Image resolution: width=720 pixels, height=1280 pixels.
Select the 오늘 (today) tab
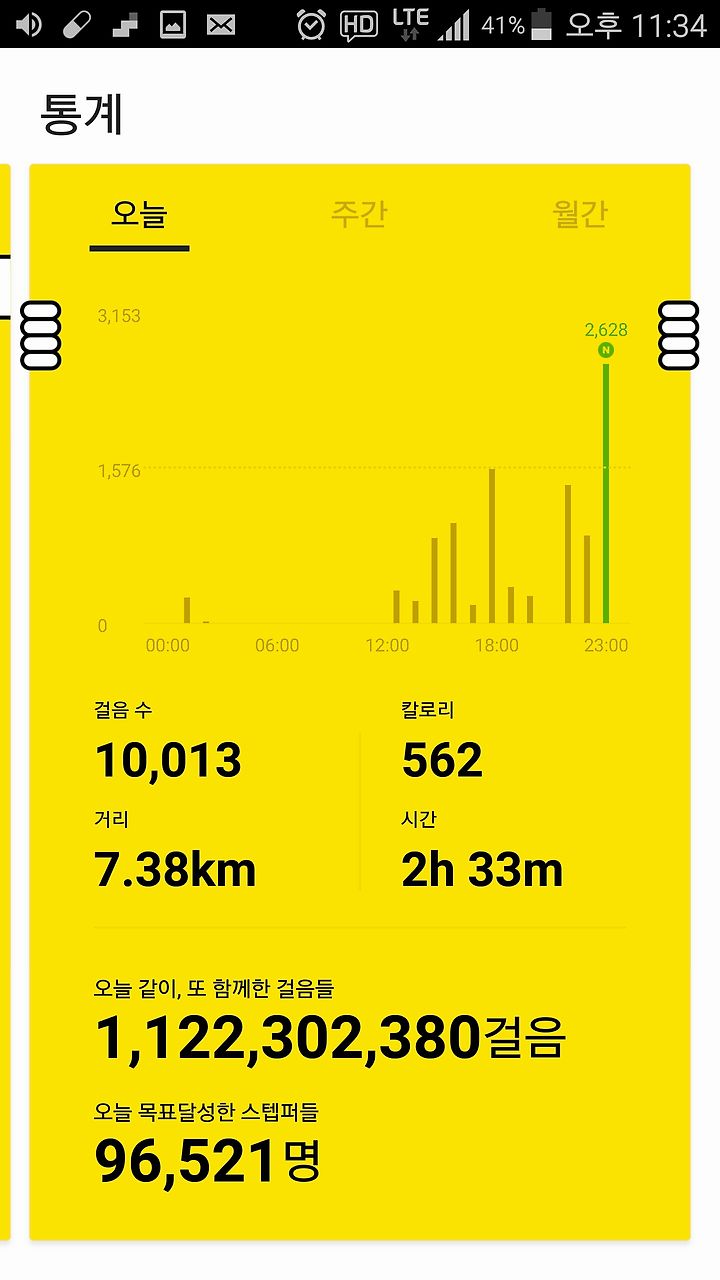tap(139, 214)
